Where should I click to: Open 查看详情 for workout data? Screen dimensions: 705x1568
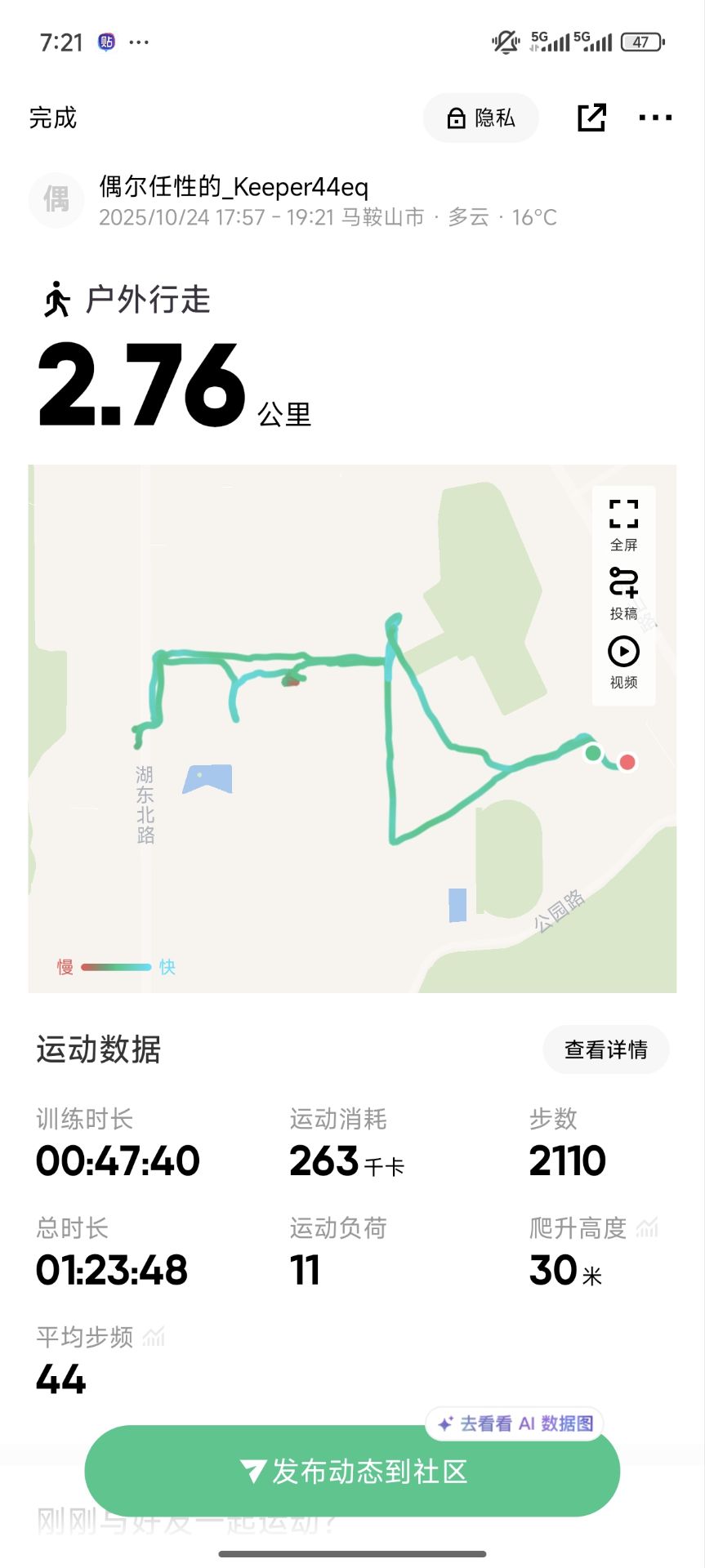(x=606, y=1049)
